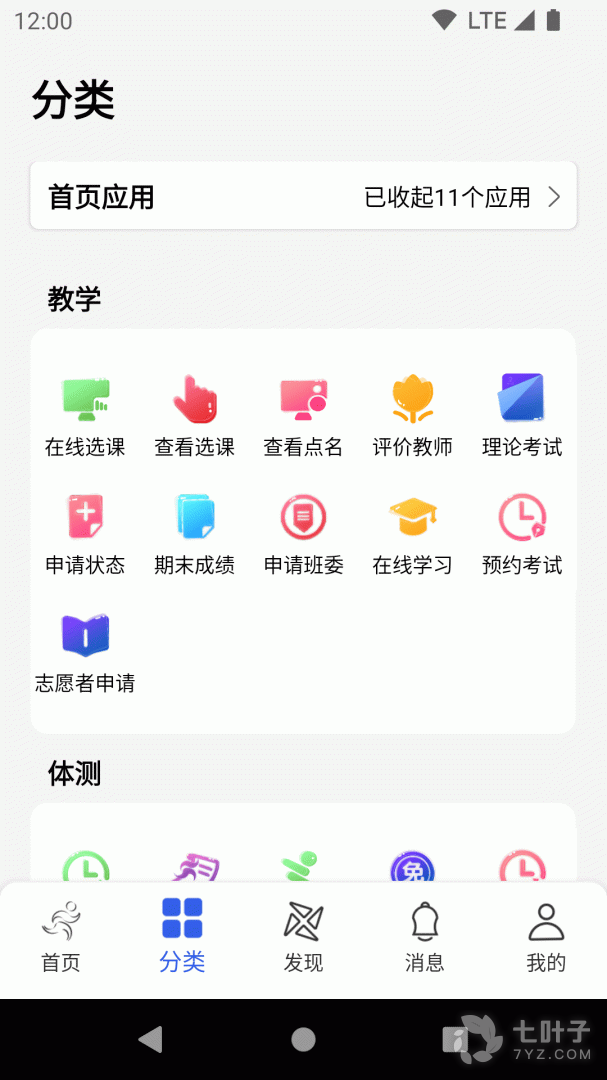The image size is (607, 1080).
Task: Tap the system home button
Action: (303, 1040)
